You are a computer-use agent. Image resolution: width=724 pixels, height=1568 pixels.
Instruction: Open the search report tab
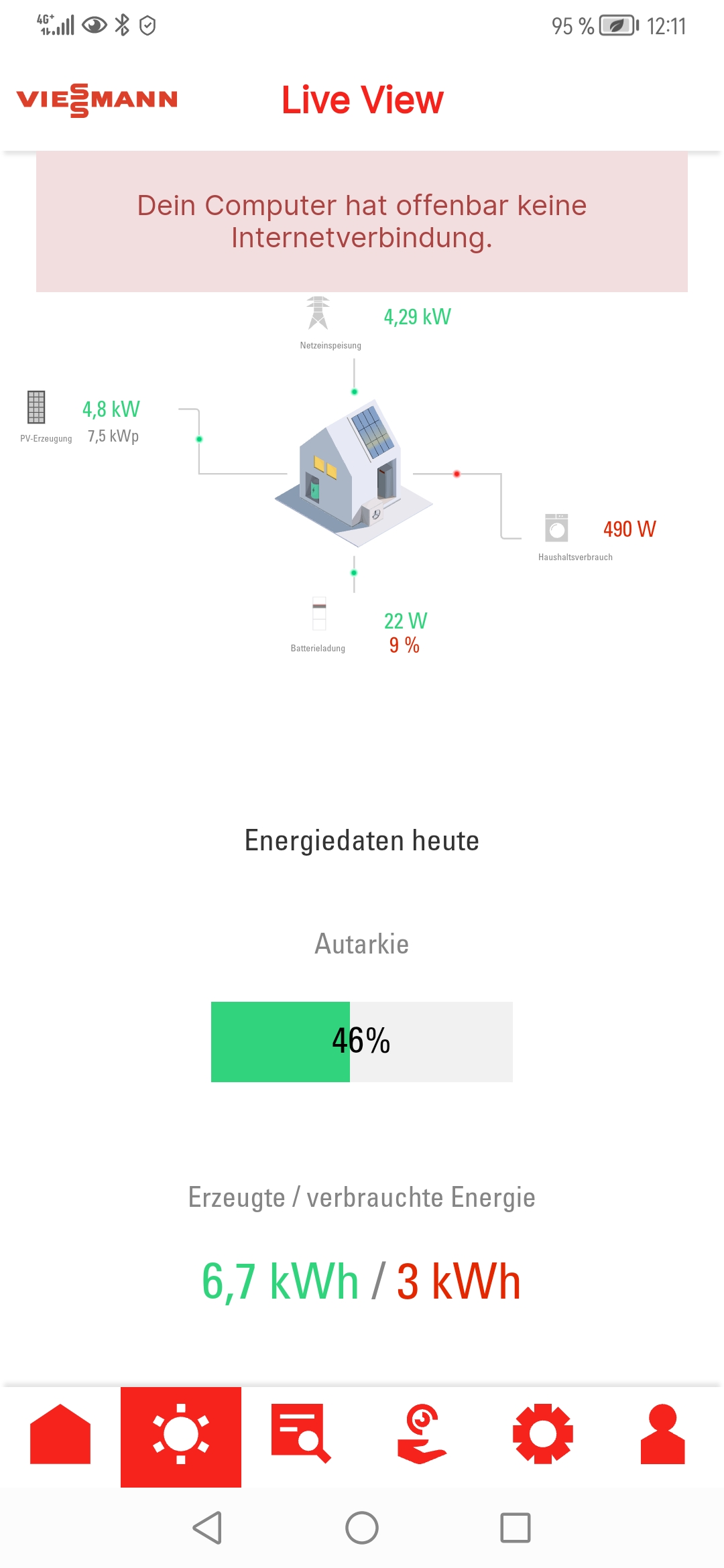301,1435
